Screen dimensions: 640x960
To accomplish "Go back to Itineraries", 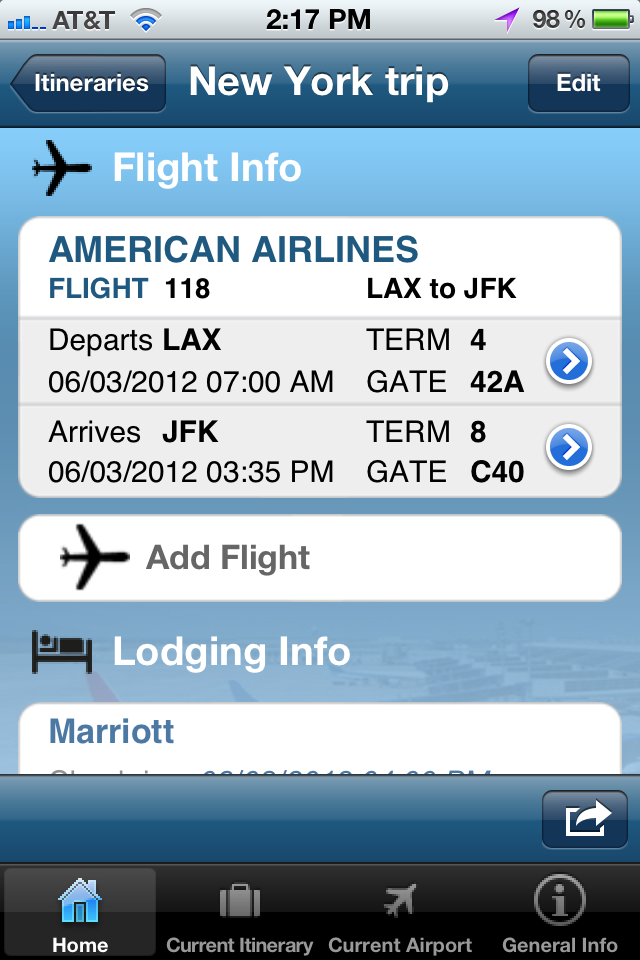I will pos(88,84).
